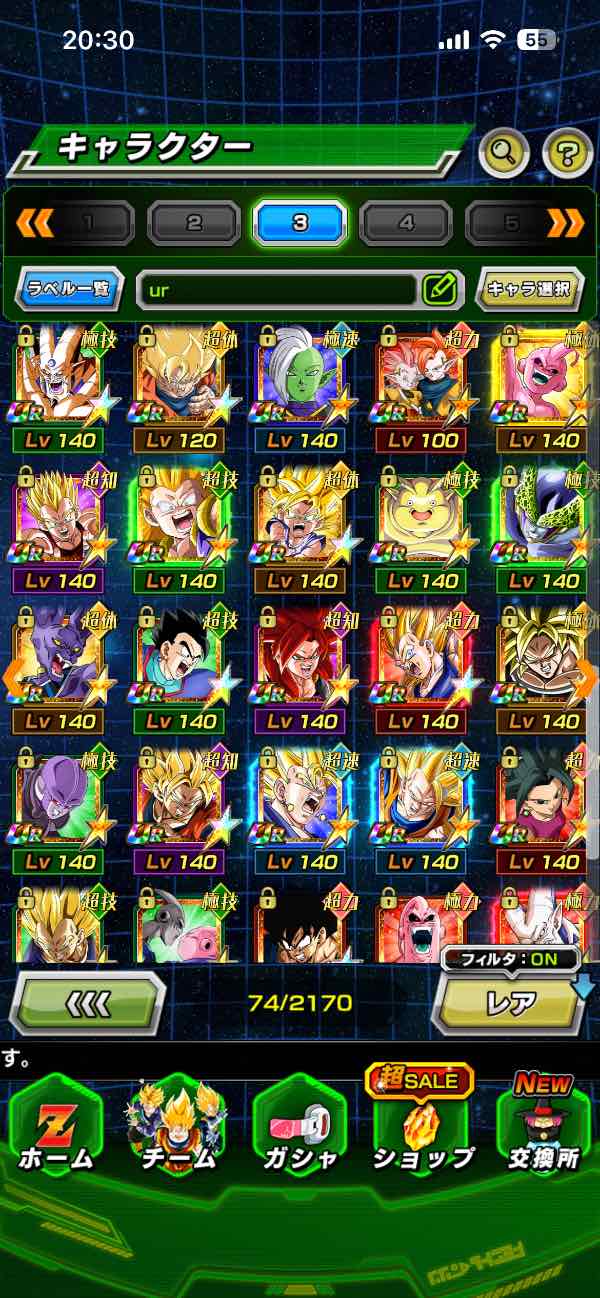Open the question mark help icon
The height and width of the screenshot is (1298, 600).
click(567, 153)
